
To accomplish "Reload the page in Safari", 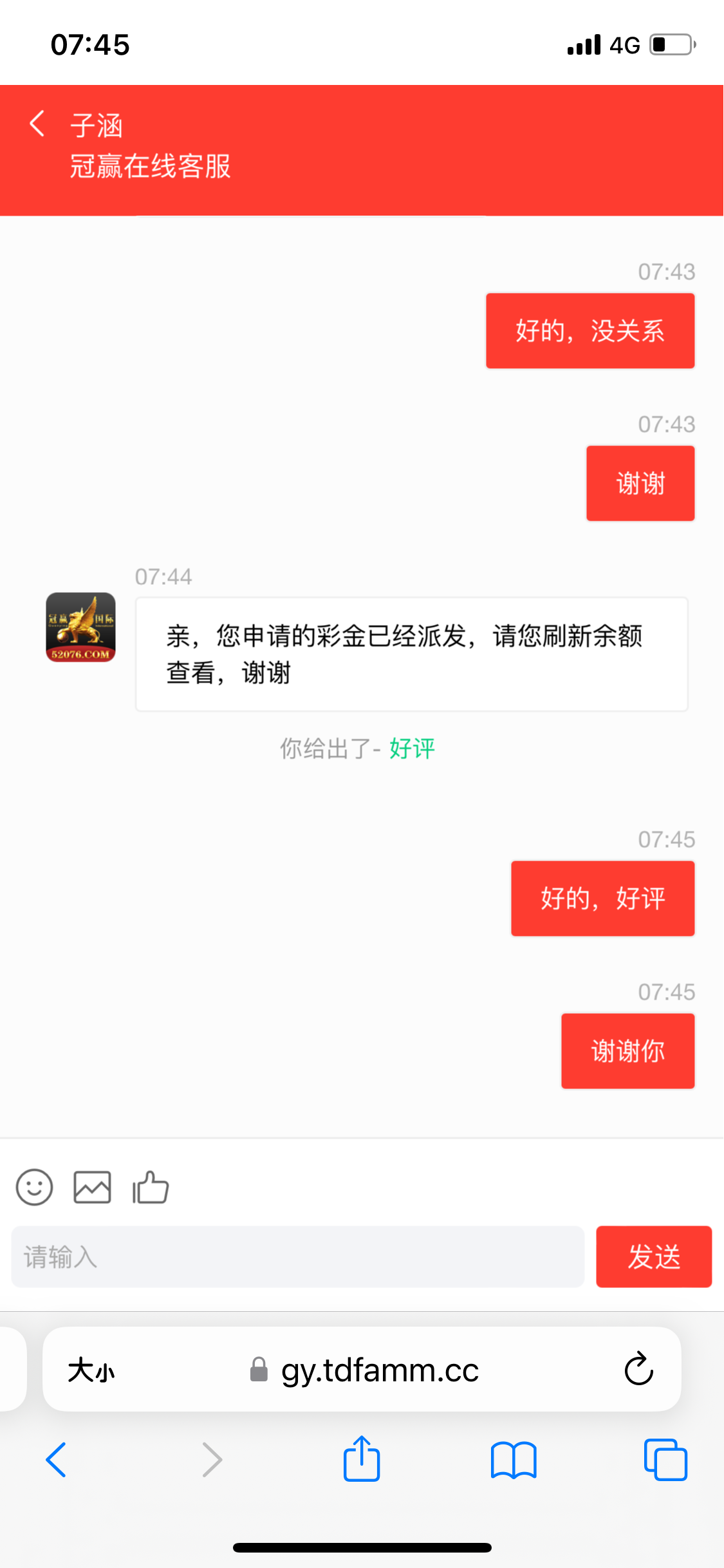I will click(x=638, y=1369).
